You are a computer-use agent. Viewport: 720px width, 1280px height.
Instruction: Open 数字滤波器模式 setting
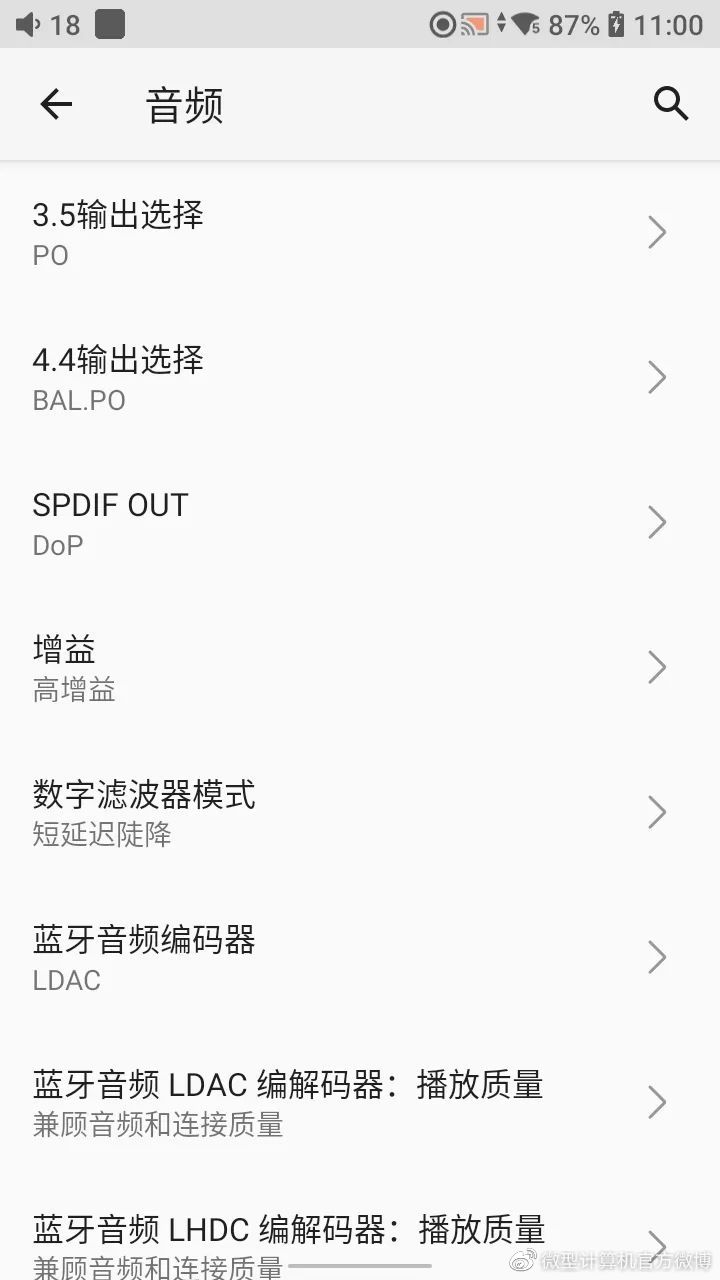pos(360,813)
